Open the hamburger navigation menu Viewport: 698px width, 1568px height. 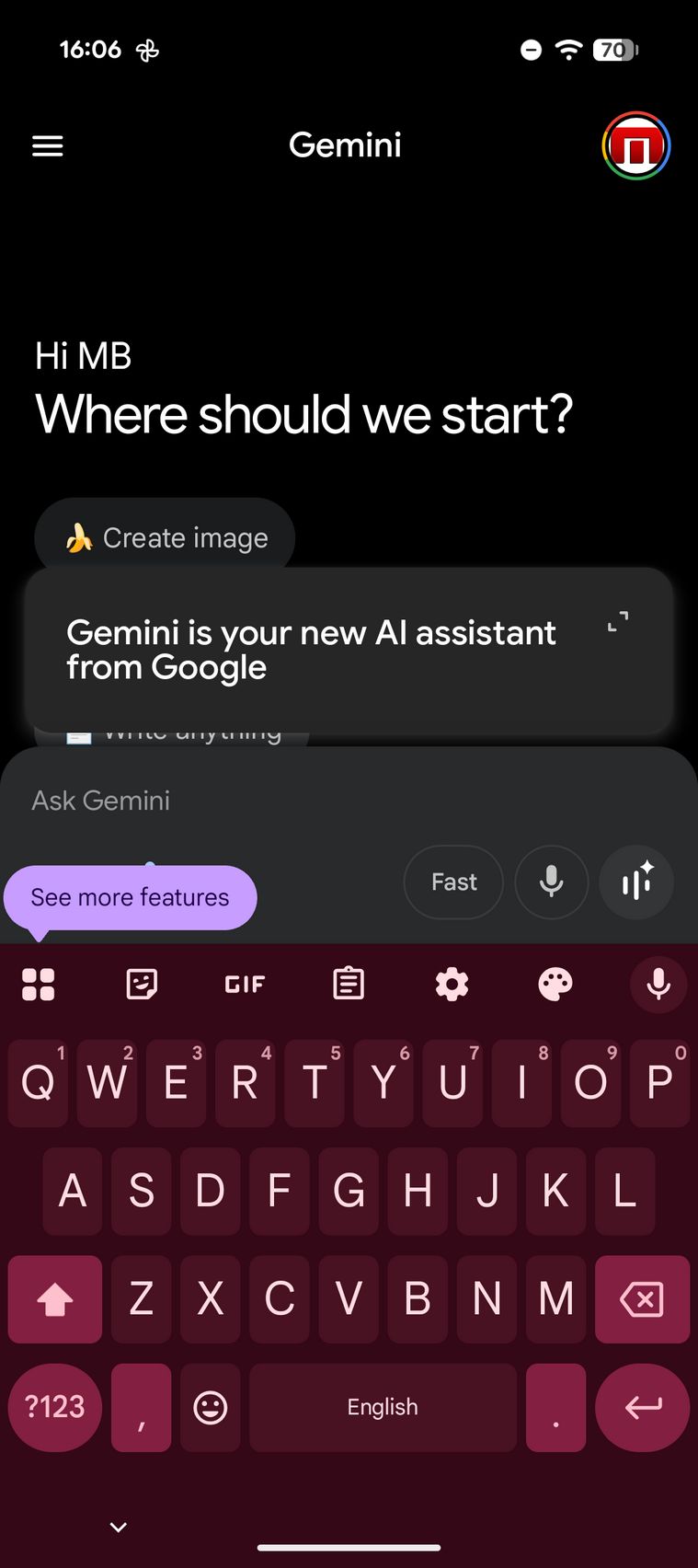[x=48, y=145]
